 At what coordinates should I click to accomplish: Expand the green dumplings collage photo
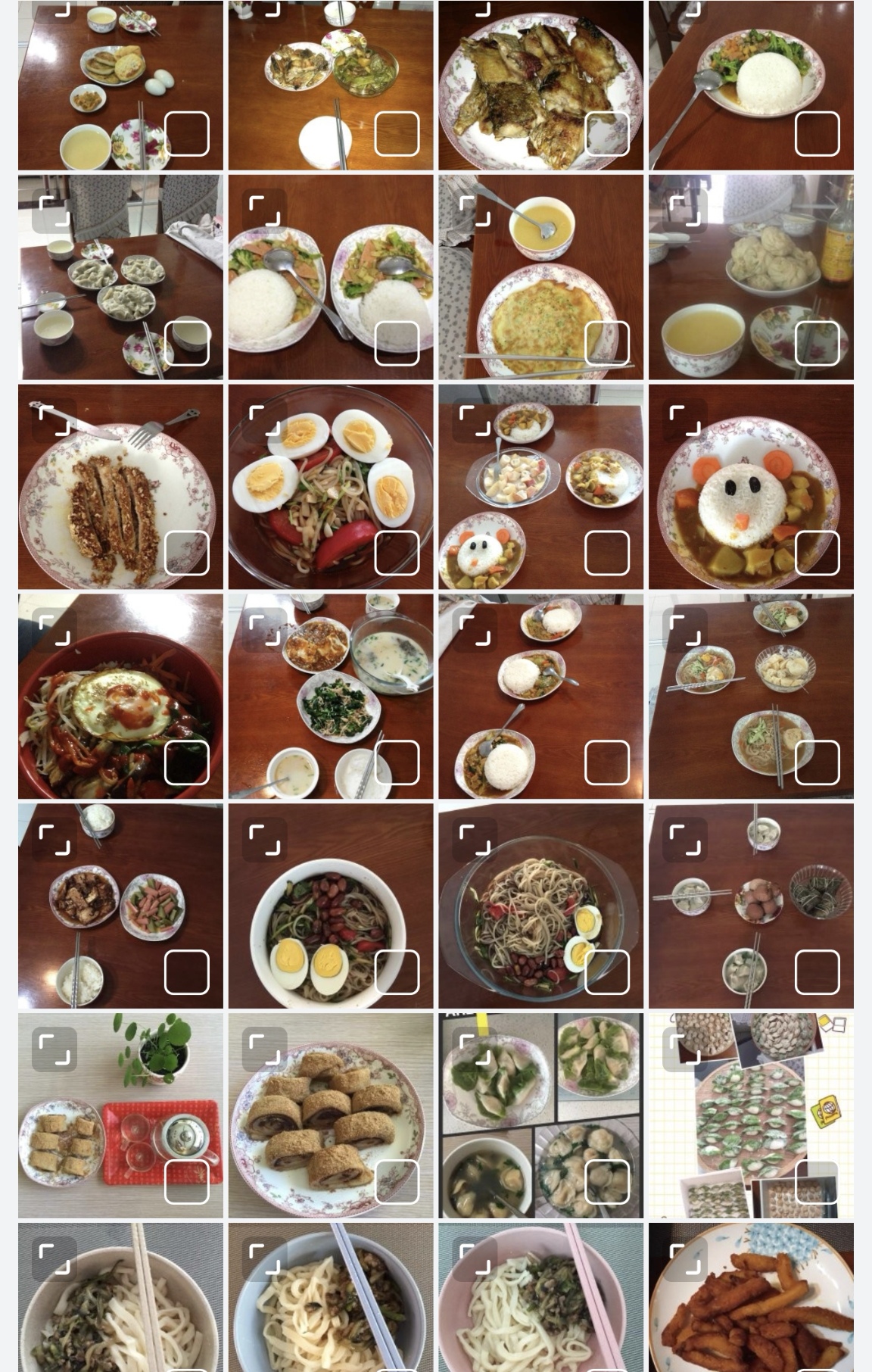tap(474, 1049)
